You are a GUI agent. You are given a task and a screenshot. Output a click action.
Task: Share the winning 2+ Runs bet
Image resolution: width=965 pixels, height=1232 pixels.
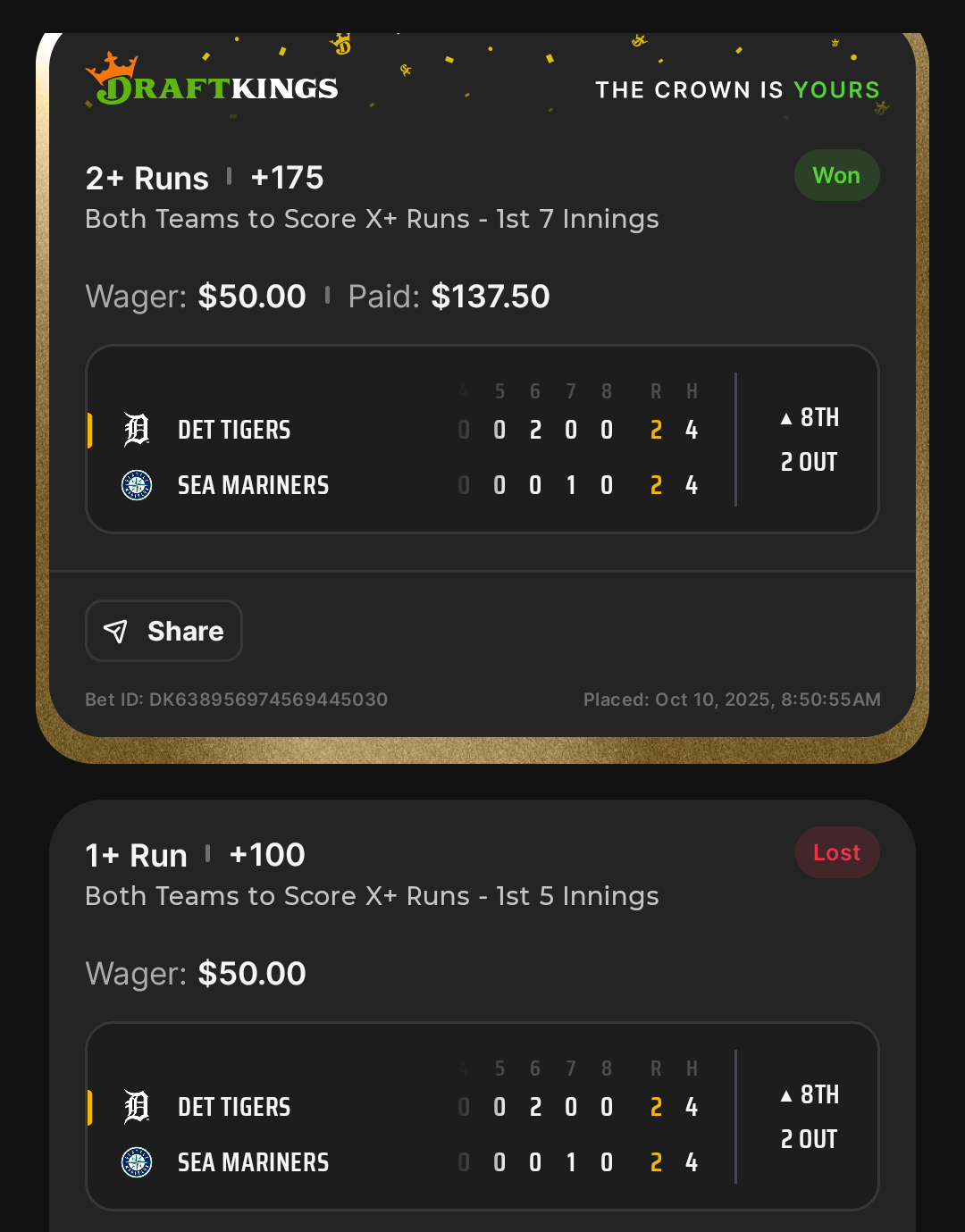[x=164, y=631]
